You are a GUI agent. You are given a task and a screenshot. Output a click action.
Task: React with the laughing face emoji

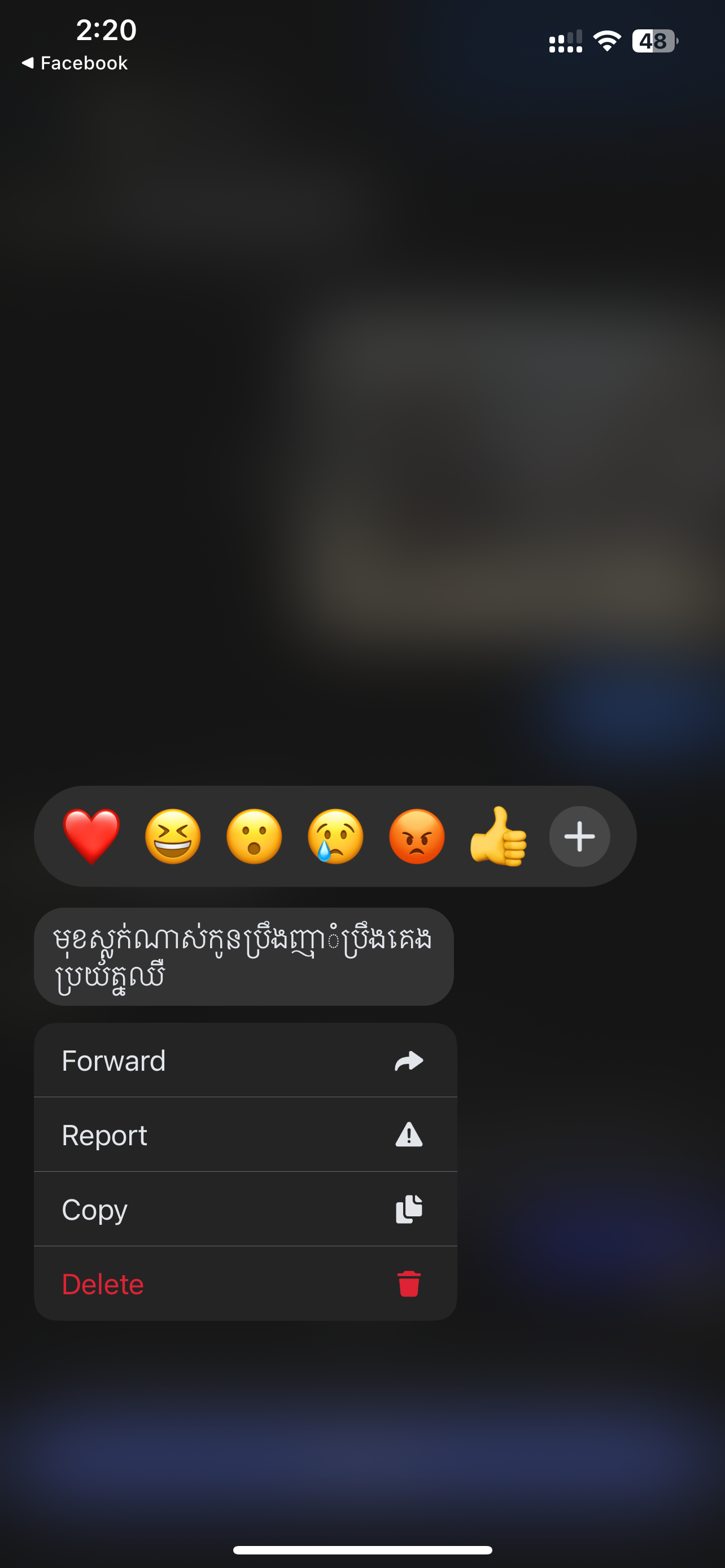pyautogui.click(x=173, y=836)
